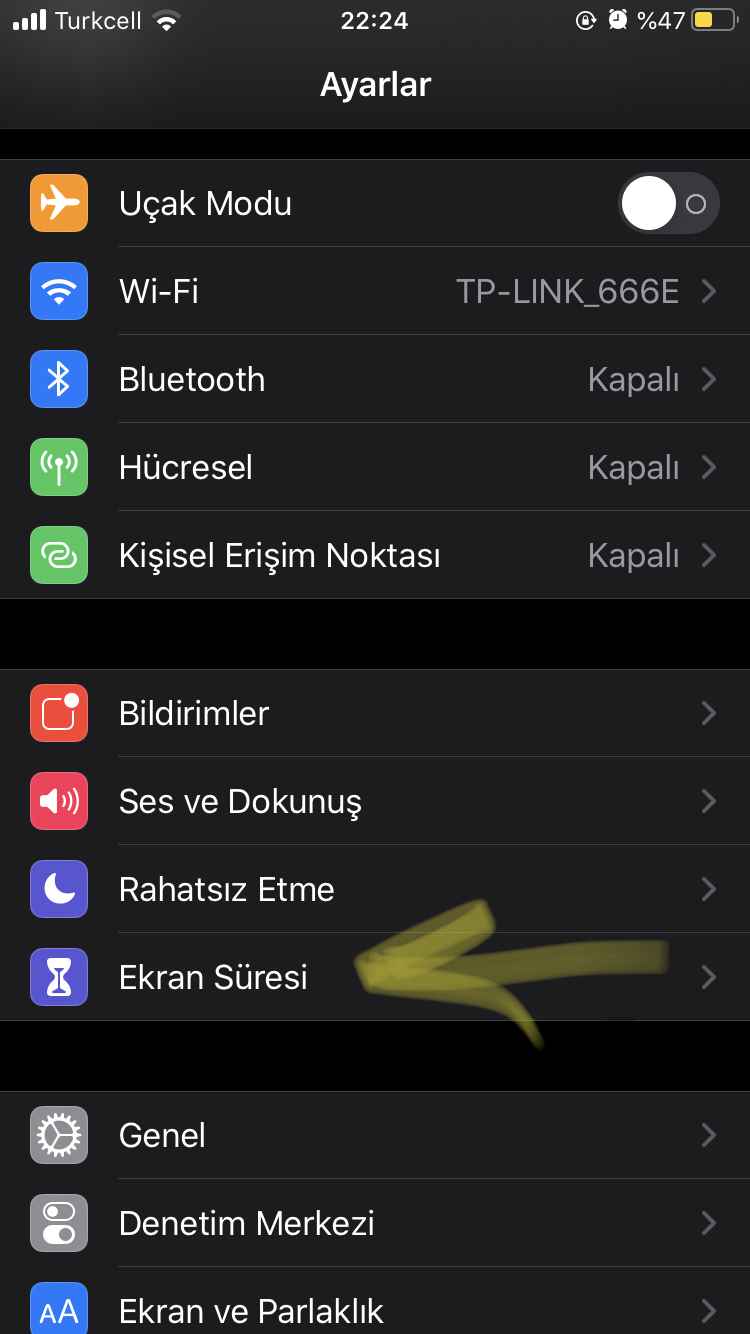This screenshot has height=1334, width=750.
Task: Toggle the Uçak Modu switch
Action: (x=668, y=204)
